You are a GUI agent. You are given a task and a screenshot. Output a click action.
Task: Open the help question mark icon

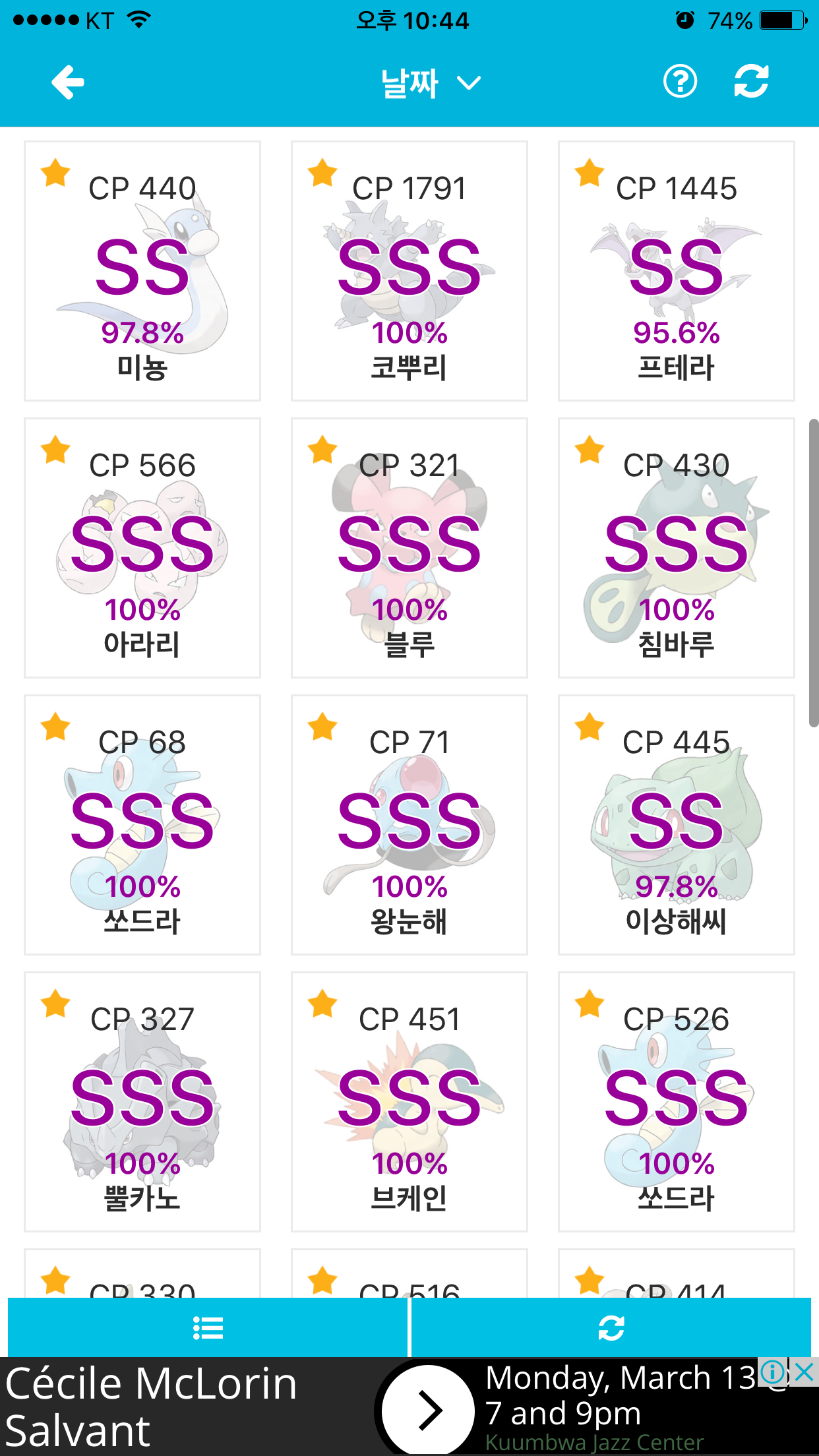(680, 82)
